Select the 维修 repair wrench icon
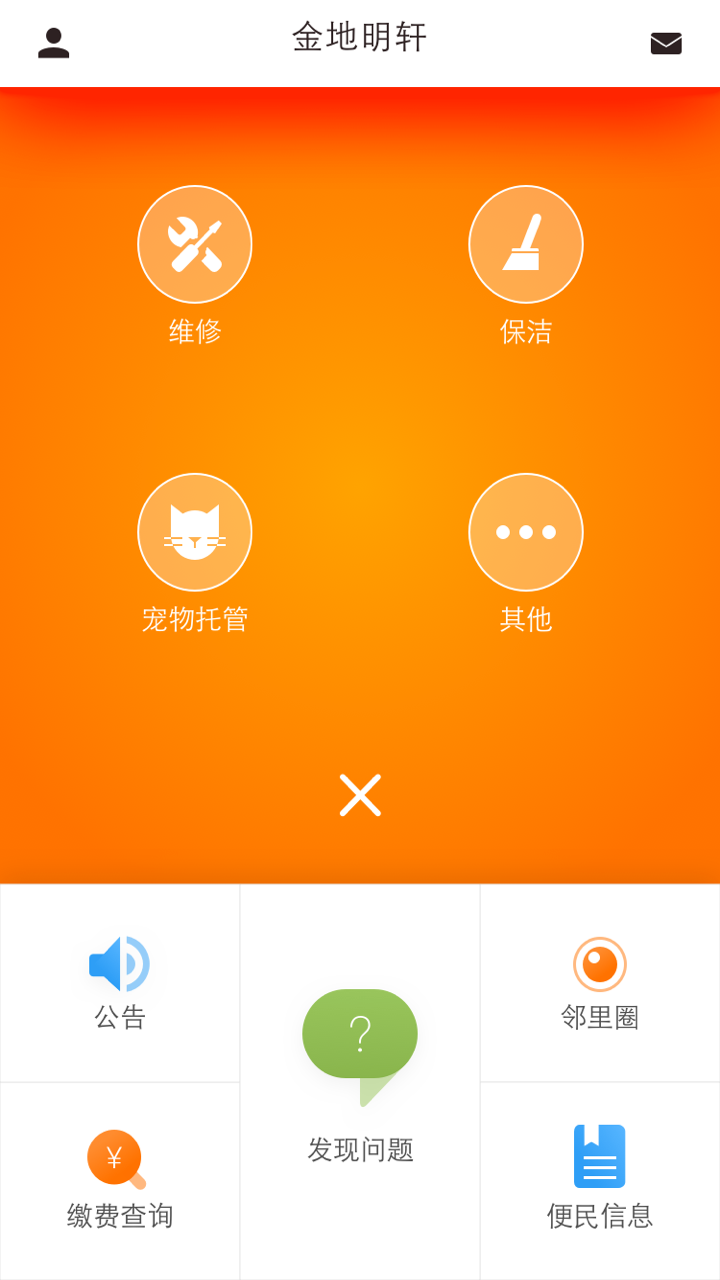 point(195,244)
